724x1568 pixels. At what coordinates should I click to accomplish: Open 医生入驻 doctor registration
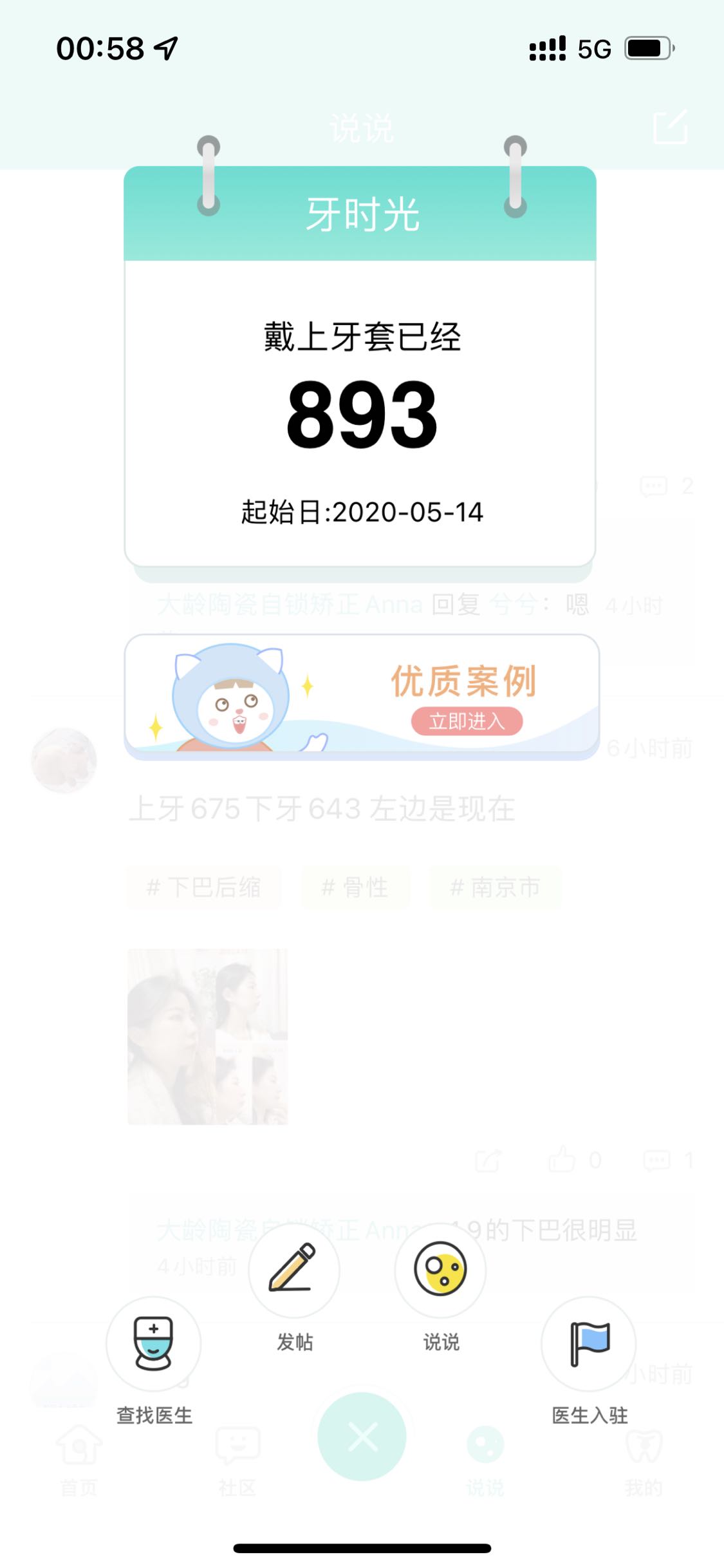click(589, 1344)
